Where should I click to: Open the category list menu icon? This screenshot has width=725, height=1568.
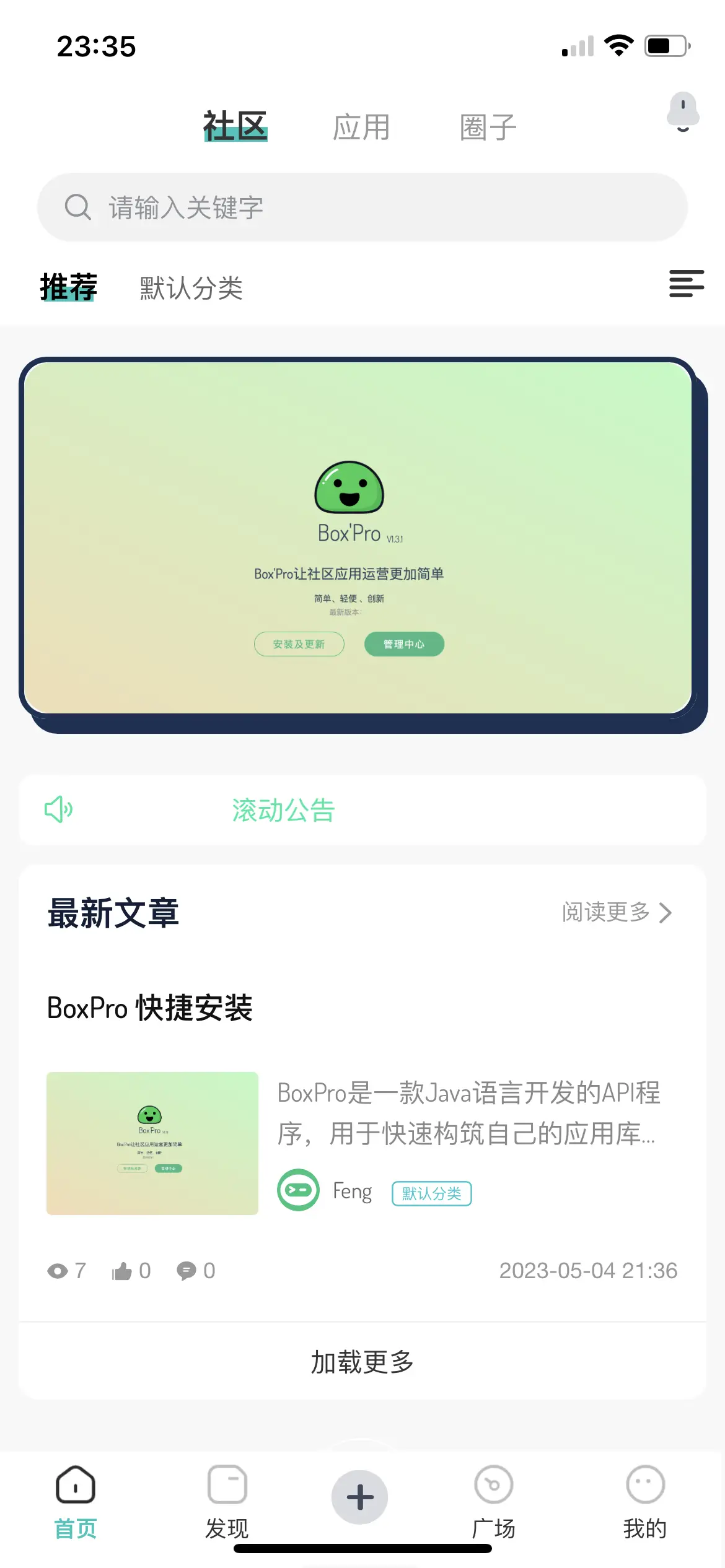pyautogui.click(x=686, y=284)
